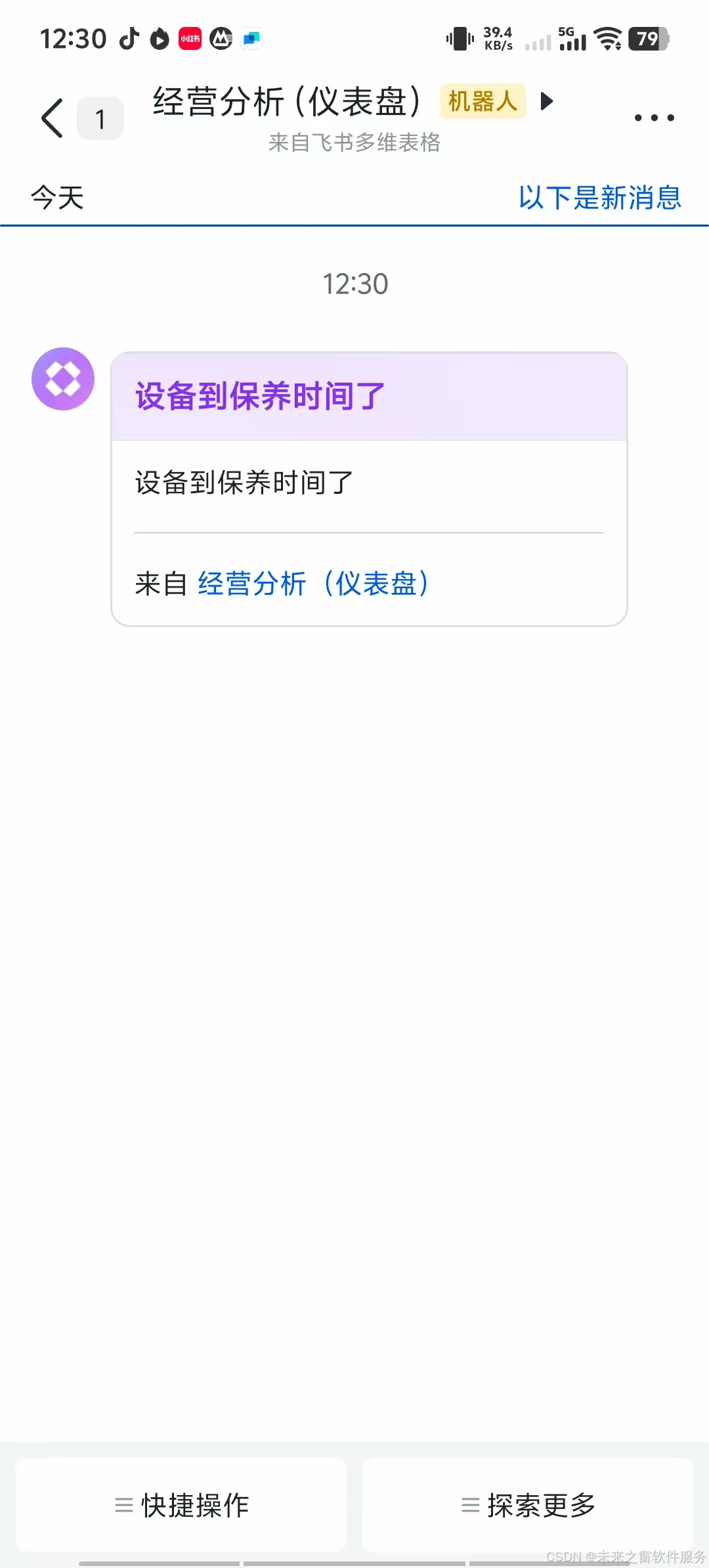Open 经营分析 bot chat details via title

pyautogui.click(x=287, y=102)
